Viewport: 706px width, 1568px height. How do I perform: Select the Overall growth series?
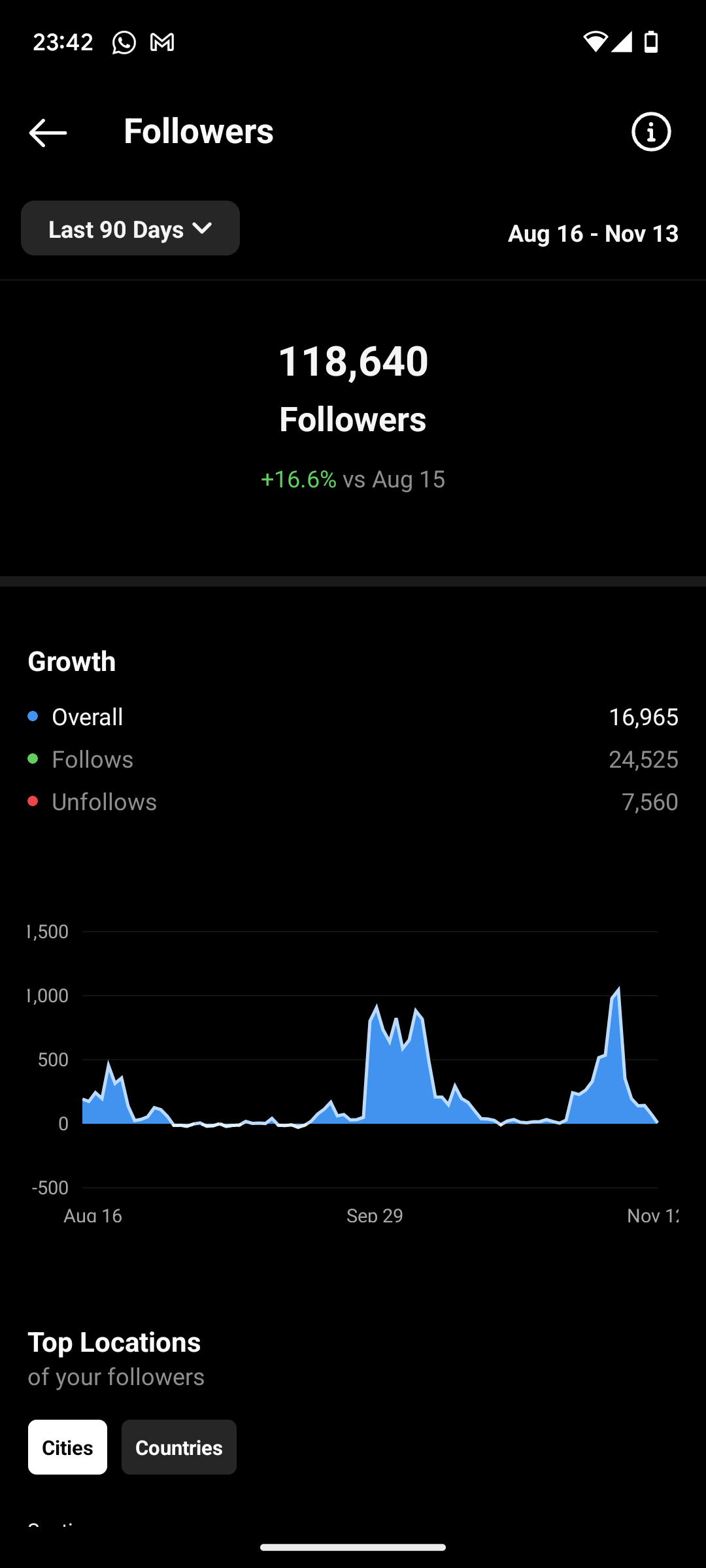click(x=353, y=717)
